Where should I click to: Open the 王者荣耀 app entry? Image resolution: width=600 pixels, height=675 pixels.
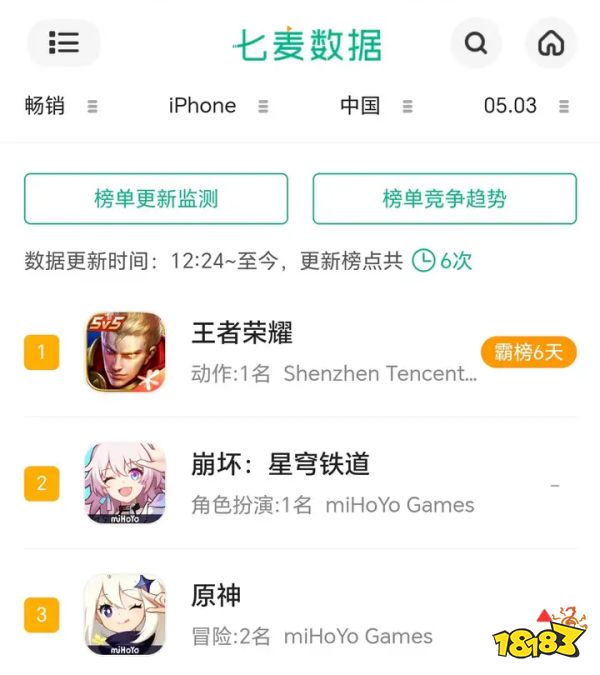242,332
